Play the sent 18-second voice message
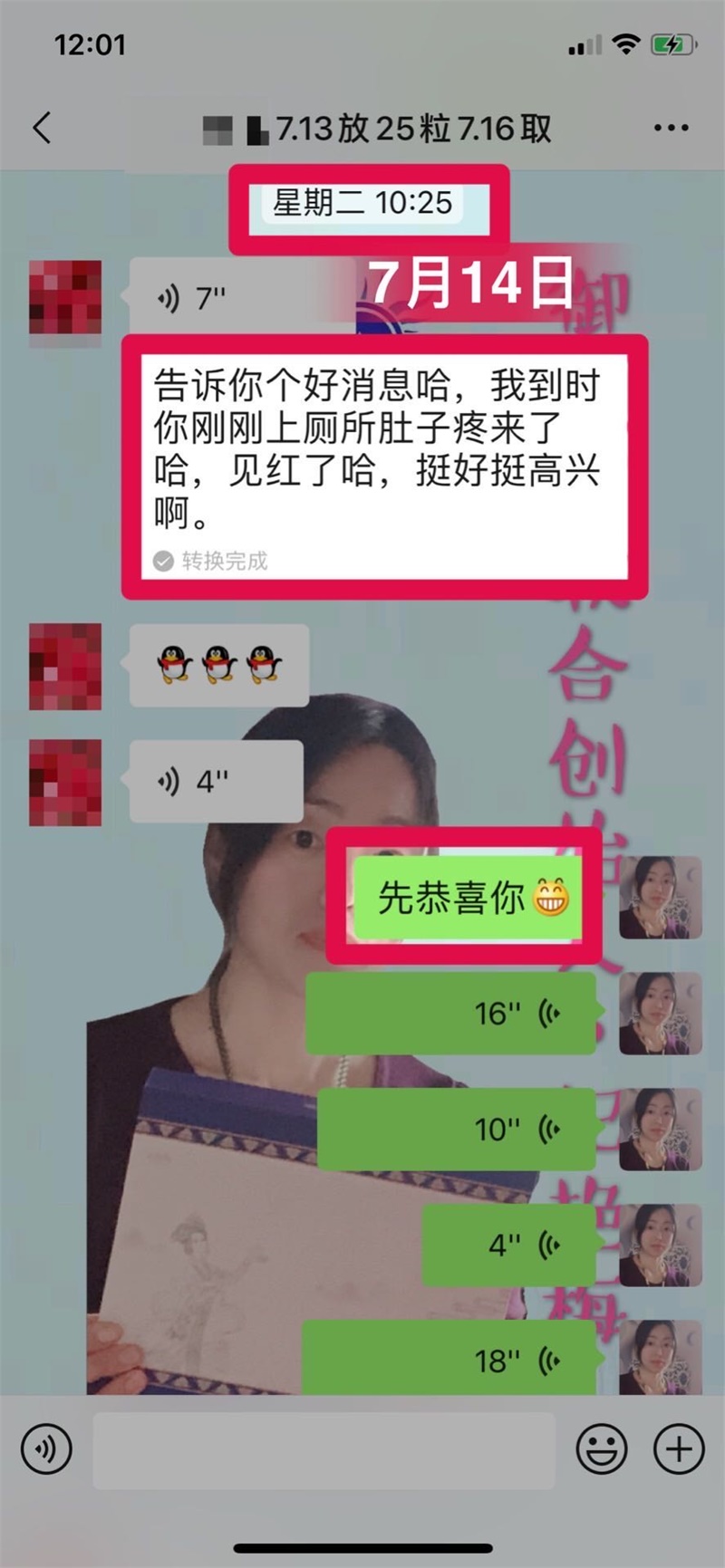 (449, 1360)
